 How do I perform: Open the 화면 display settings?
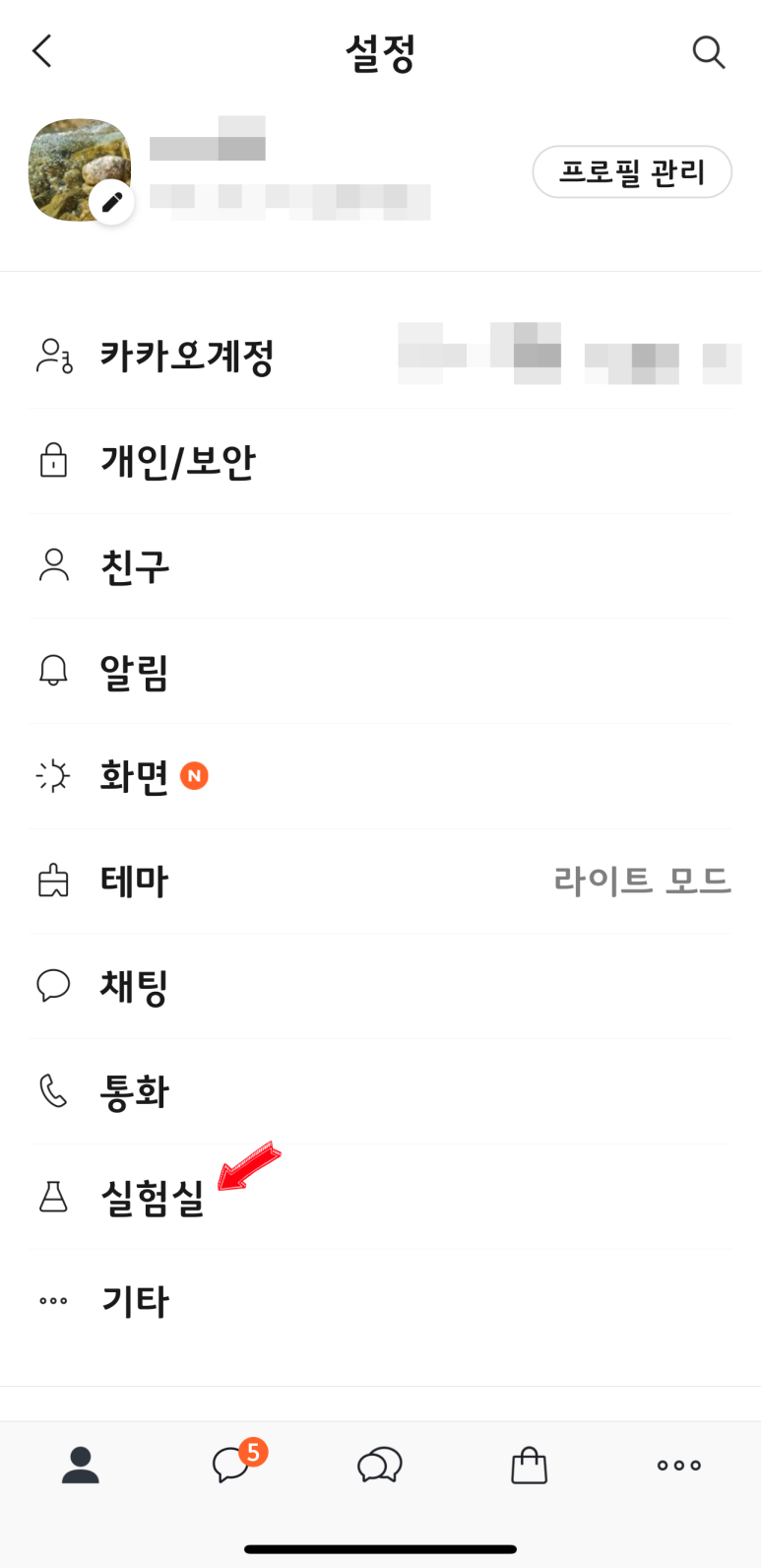coord(381,776)
